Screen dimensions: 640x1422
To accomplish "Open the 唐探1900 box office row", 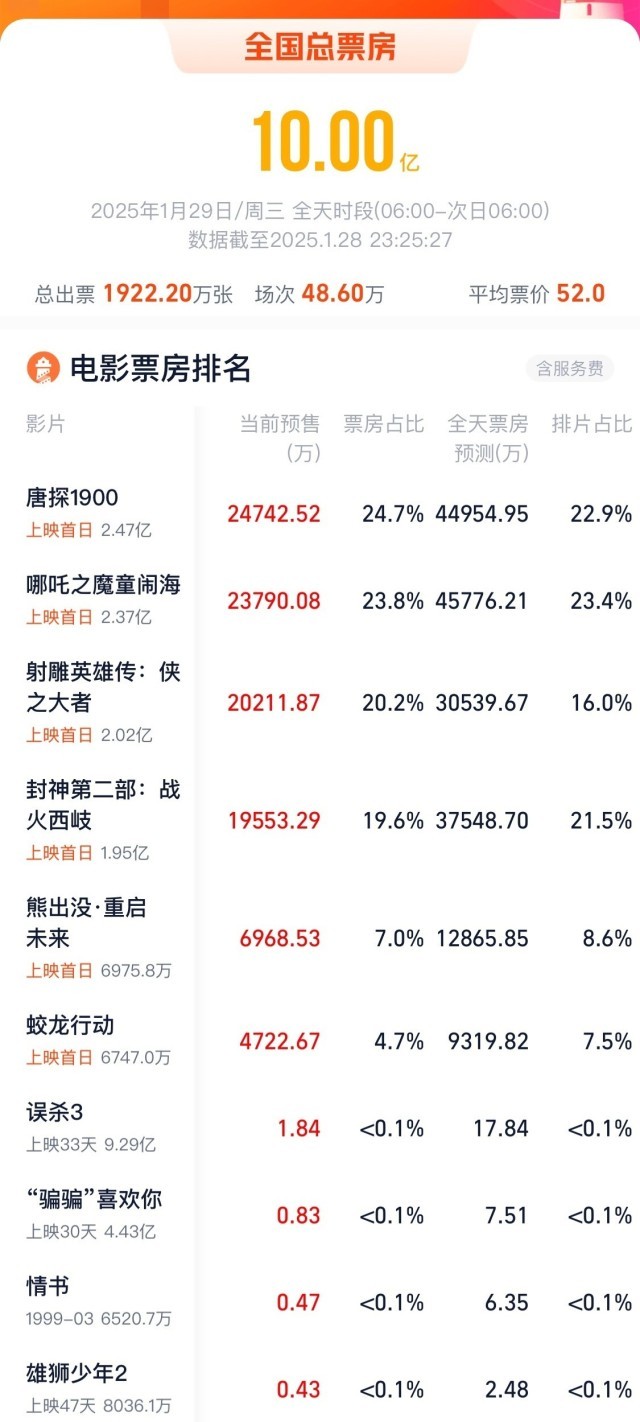I will click(320, 513).
